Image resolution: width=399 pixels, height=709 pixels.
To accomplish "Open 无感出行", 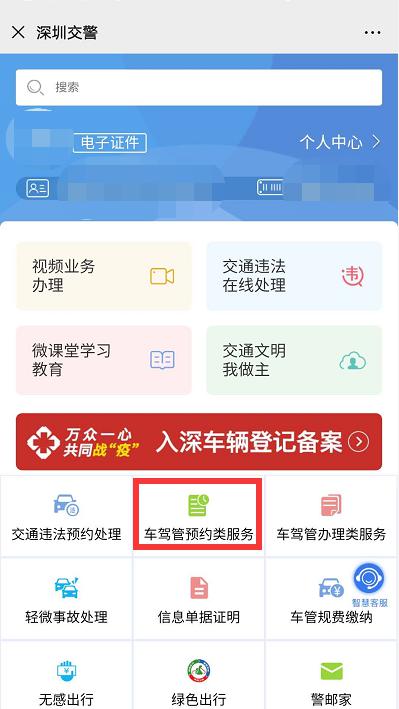I will tap(66, 675).
